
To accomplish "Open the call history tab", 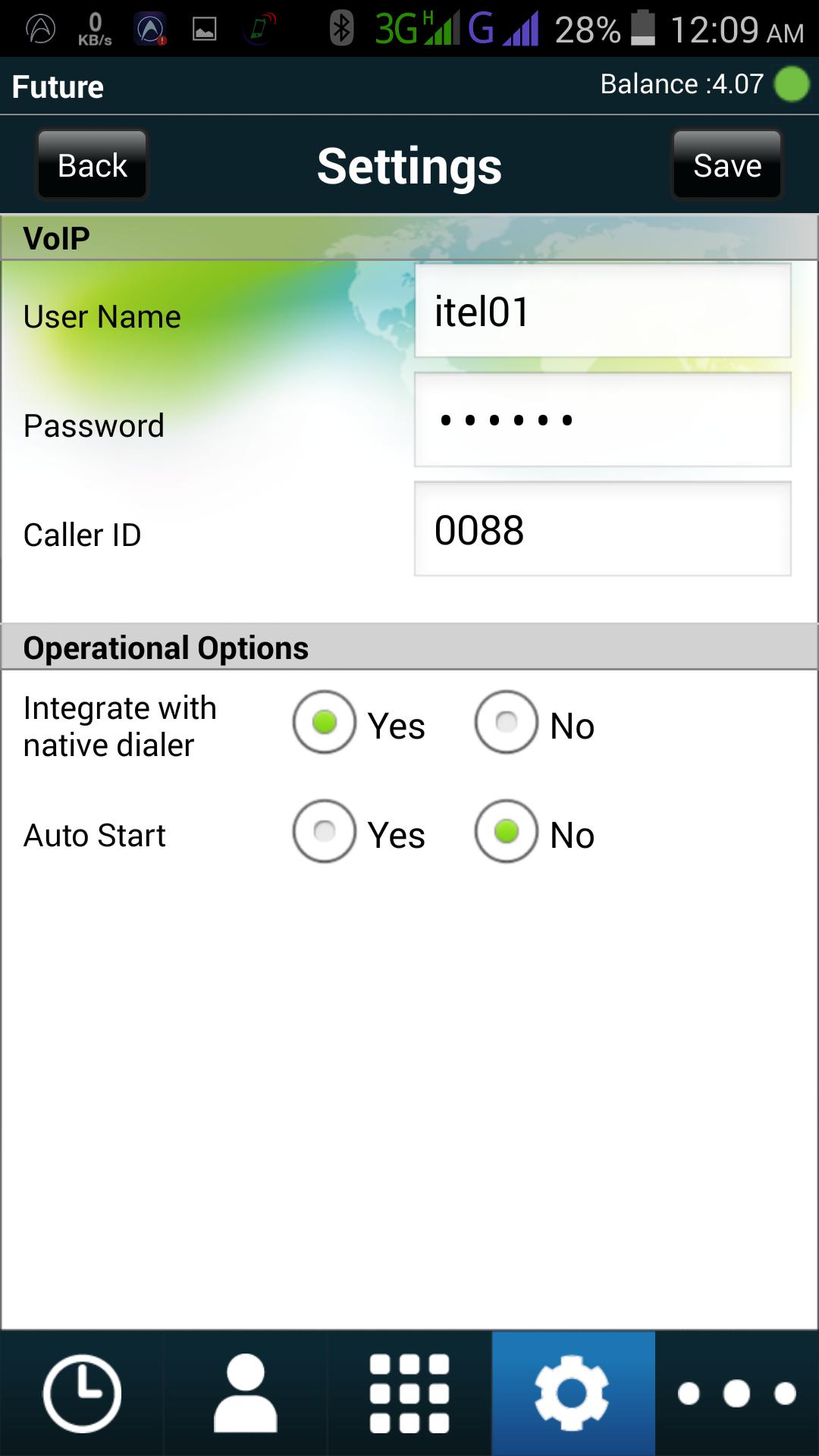I will pyautogui.click(x=81, y=1392).
